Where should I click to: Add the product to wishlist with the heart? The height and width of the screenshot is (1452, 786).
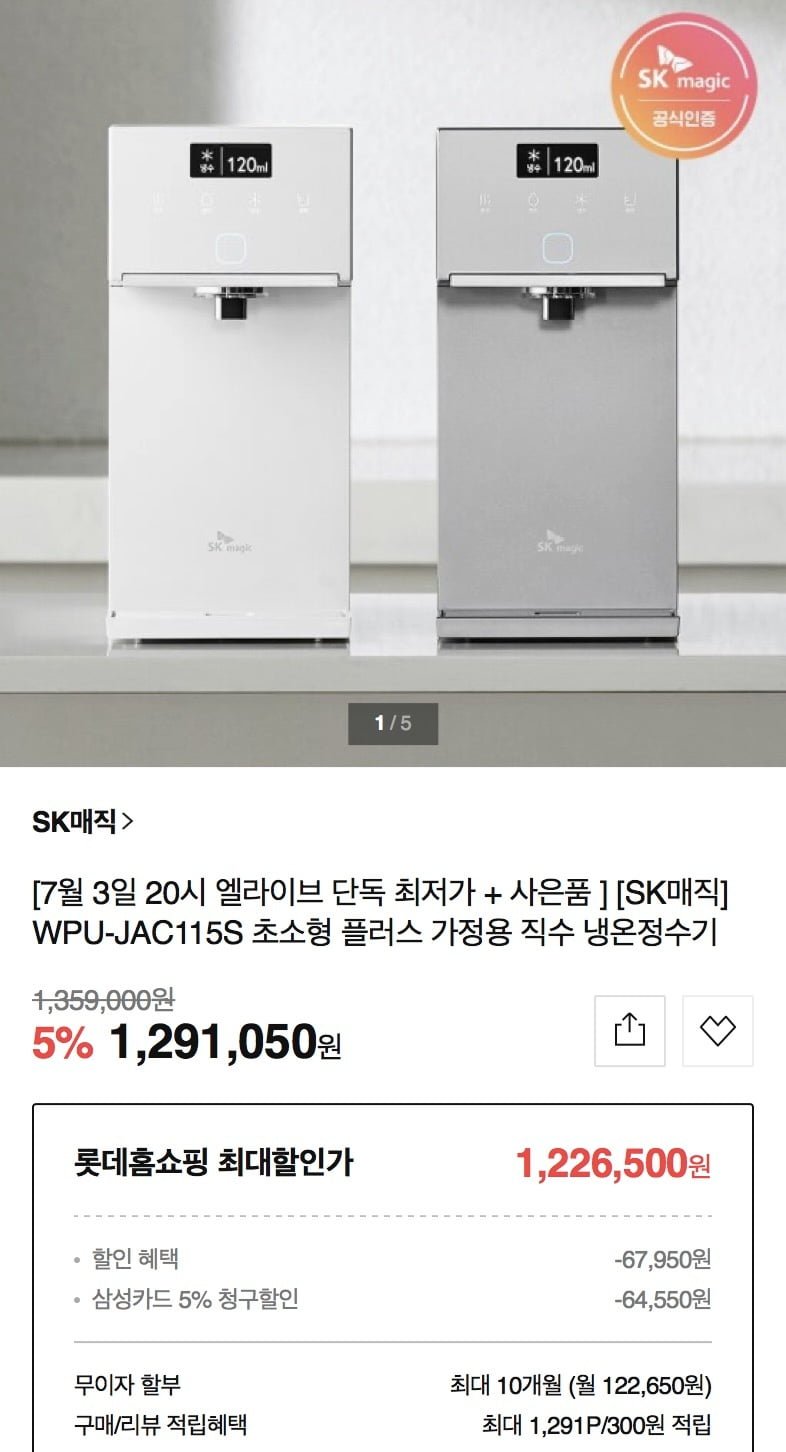coord(718,1031)
